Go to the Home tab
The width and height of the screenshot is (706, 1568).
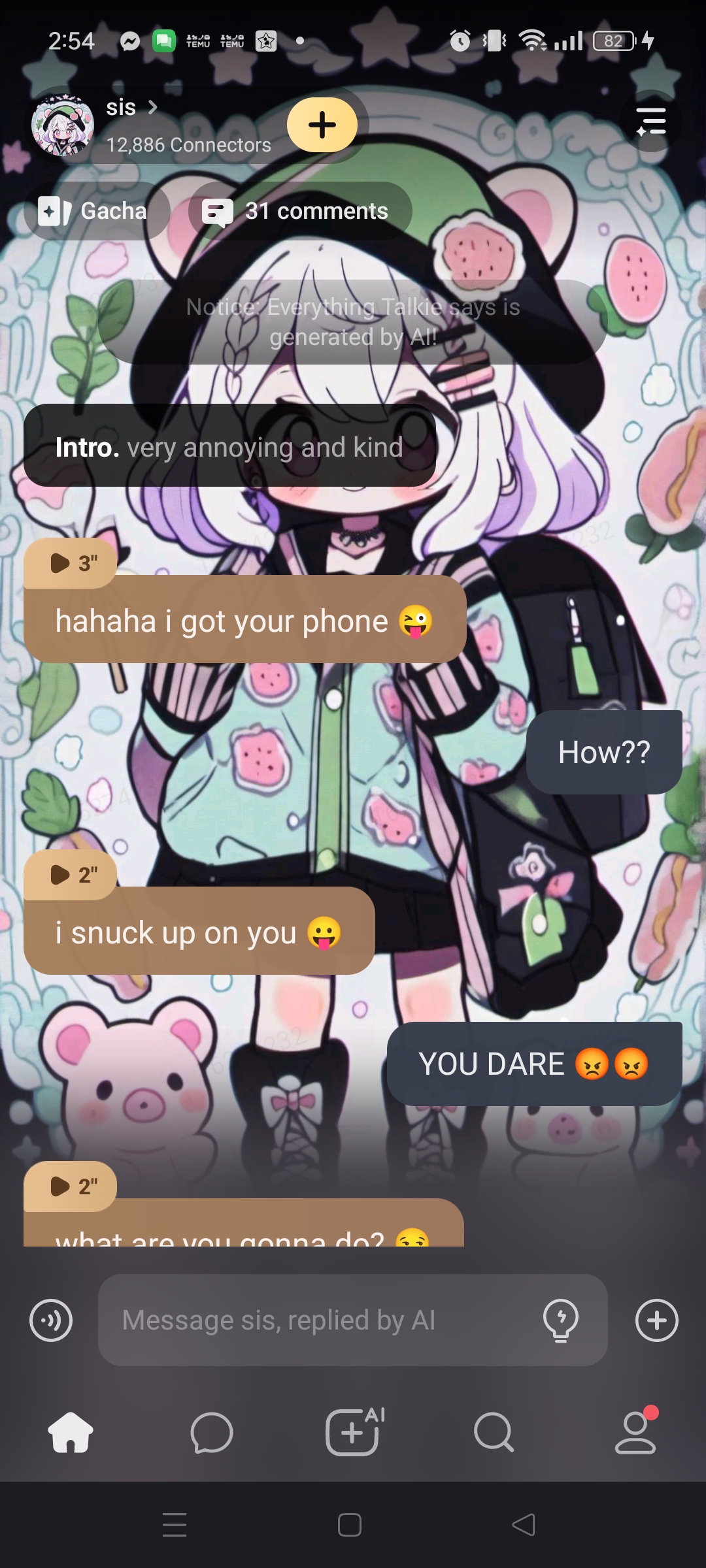(71, 1433)
